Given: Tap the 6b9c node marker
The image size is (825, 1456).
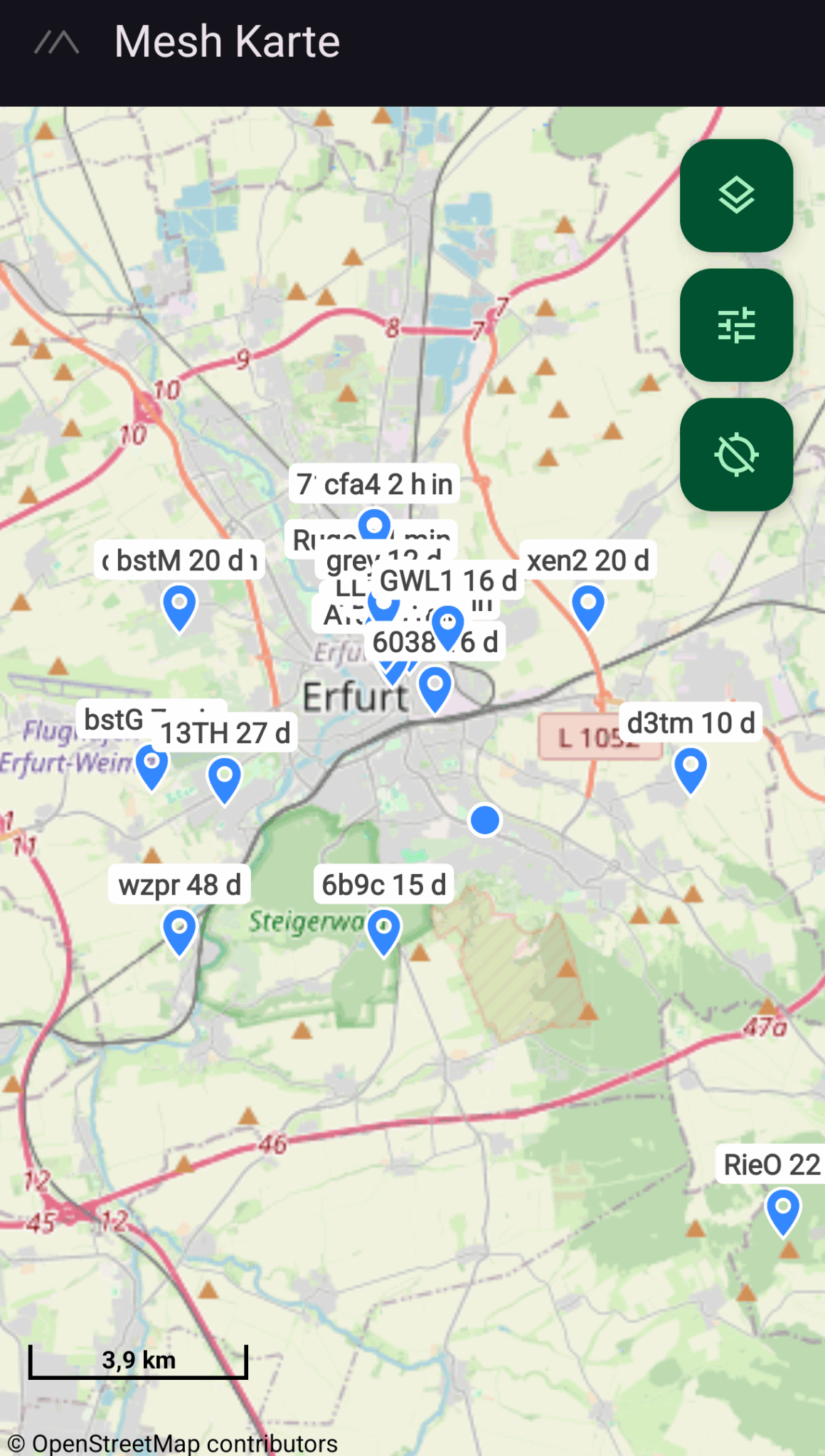Looking at the screenshot, I should 383,930.
